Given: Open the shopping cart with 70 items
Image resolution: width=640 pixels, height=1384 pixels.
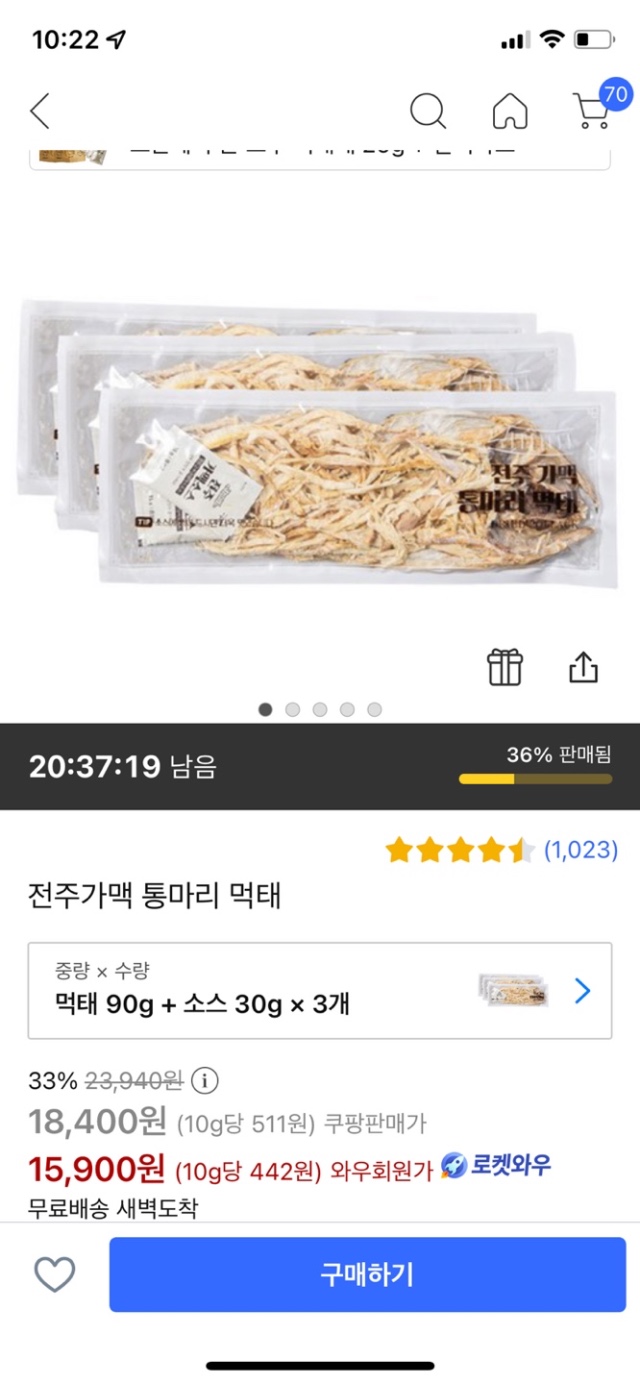Looking at the screenshot, I should 596,109.
